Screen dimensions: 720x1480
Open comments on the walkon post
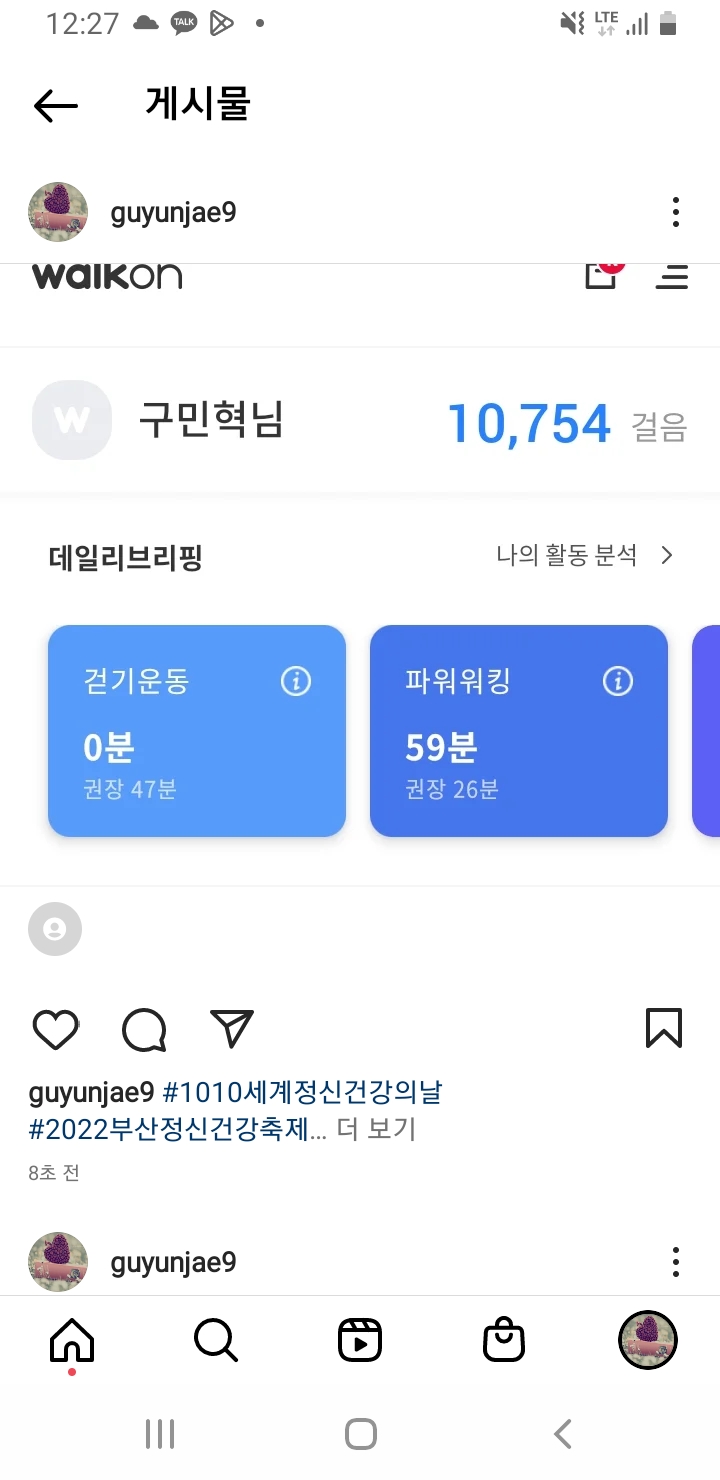(144, 1029)
